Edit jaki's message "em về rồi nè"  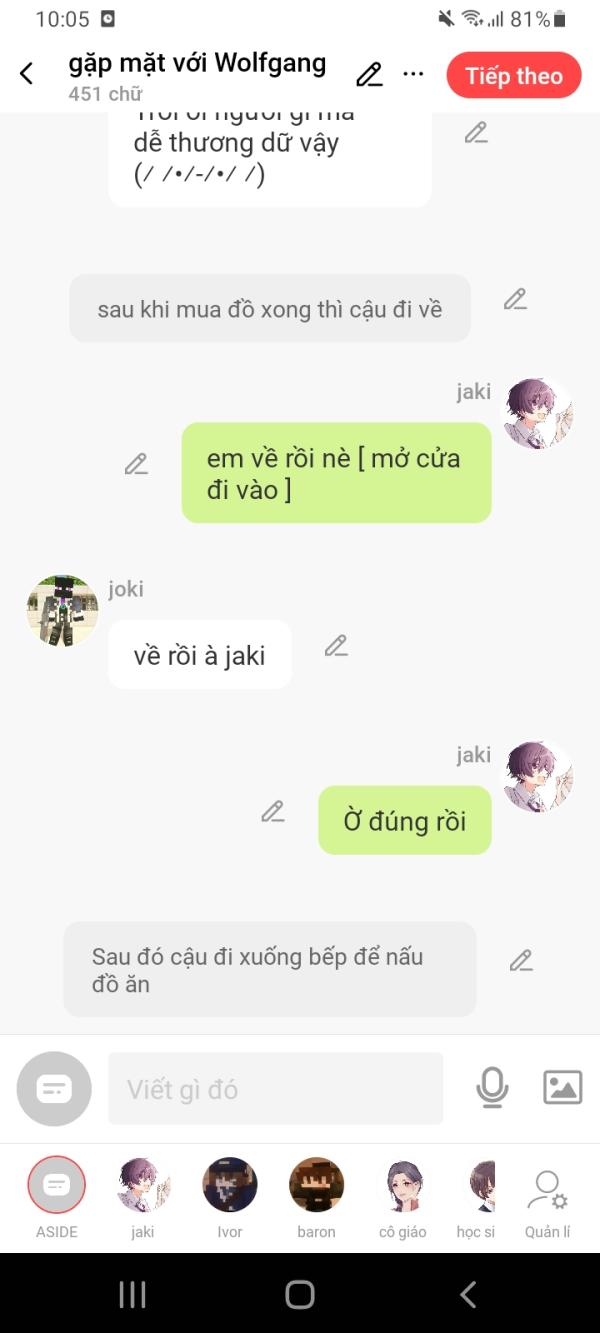tap(136, 464)
